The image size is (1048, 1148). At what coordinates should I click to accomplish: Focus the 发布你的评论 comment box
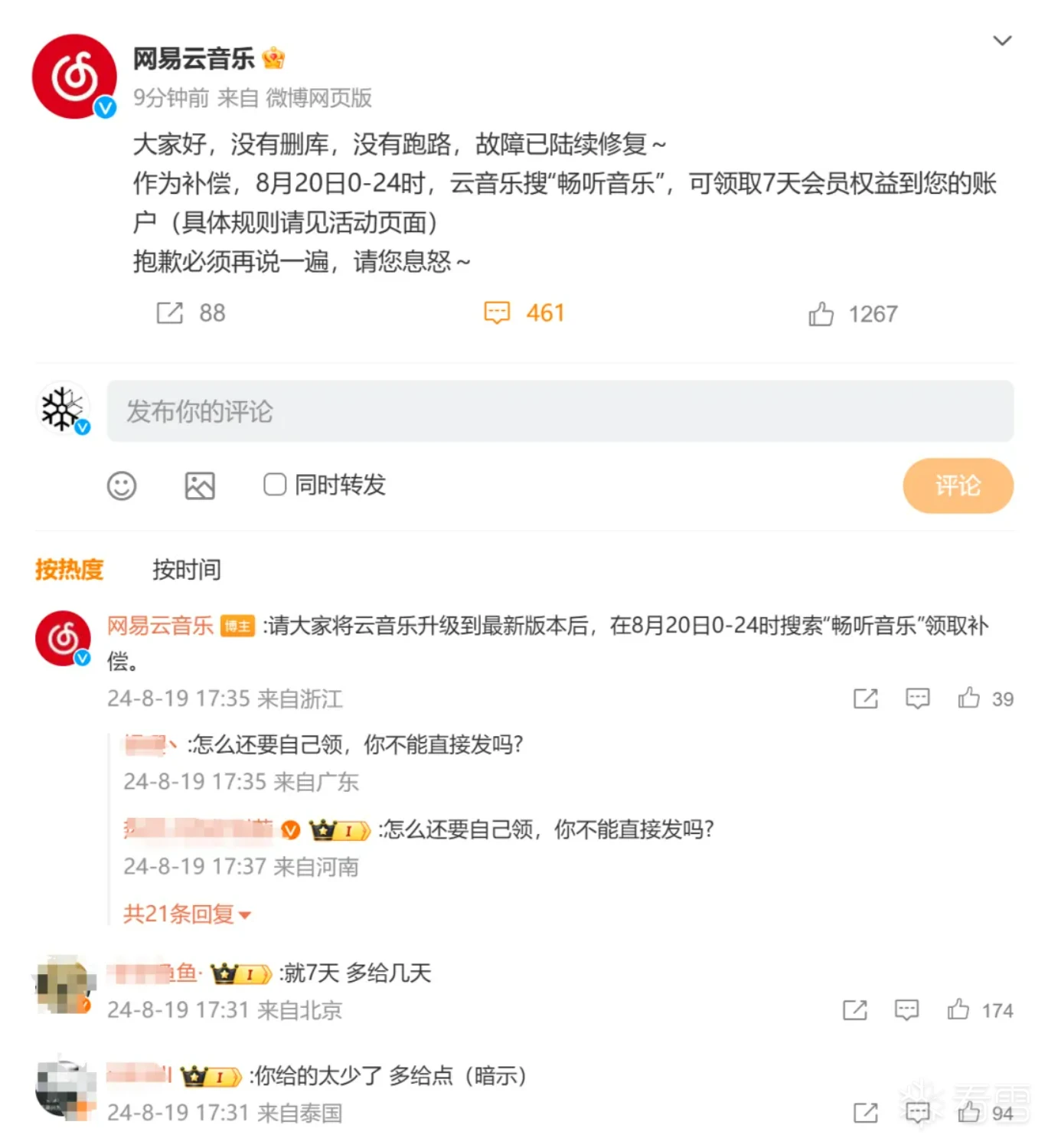(560, 411)
